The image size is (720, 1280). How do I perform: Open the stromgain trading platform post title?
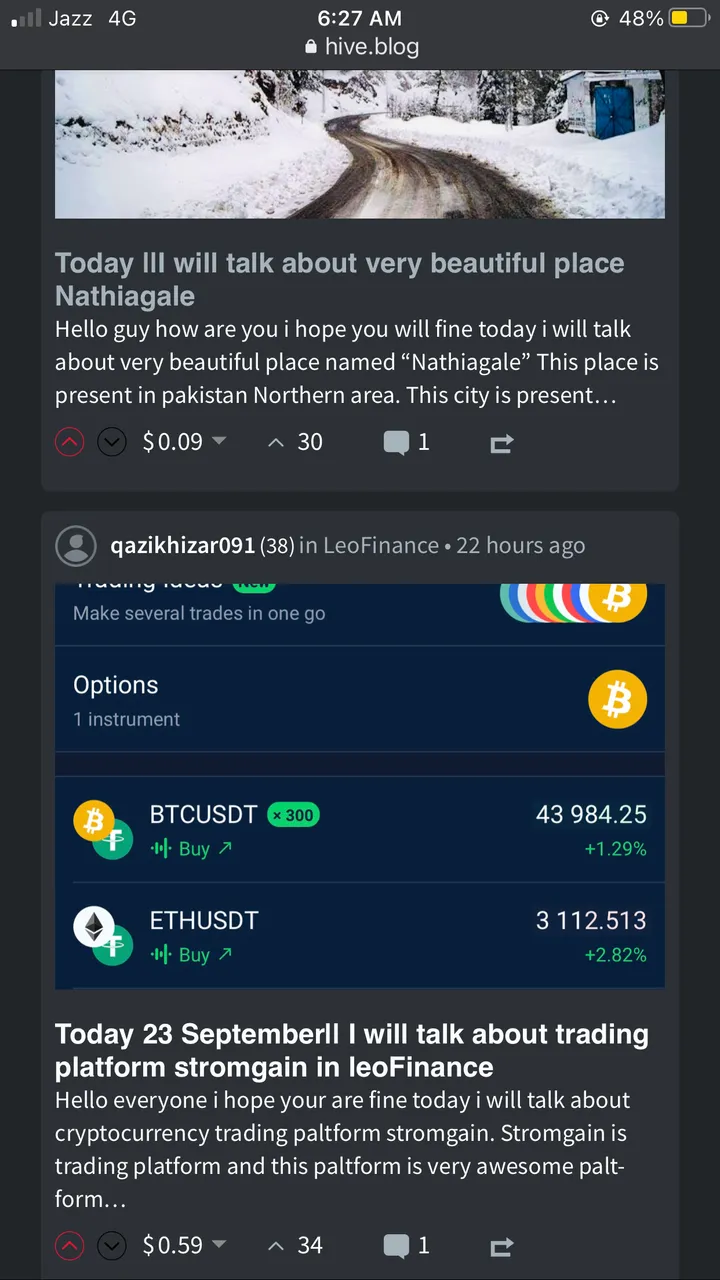(351, 1049)
